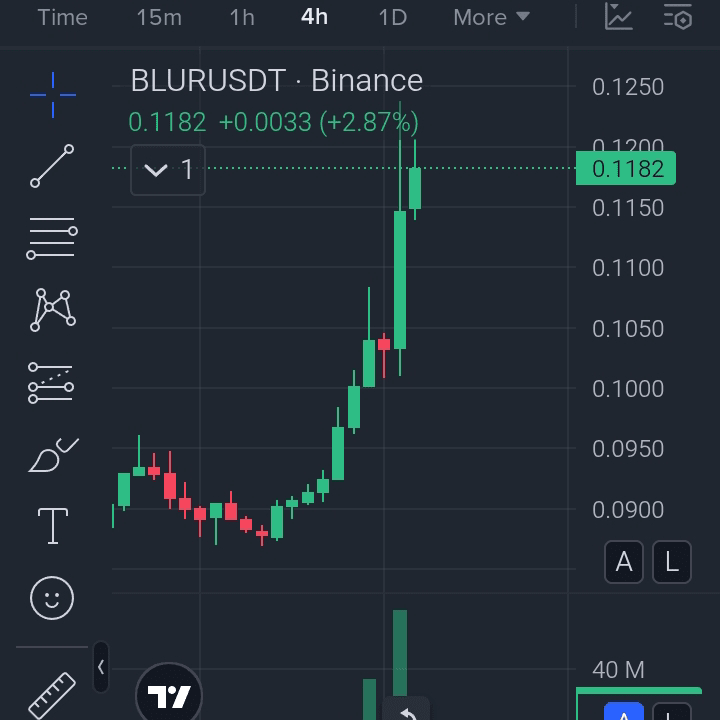Switch to the 15m timeframe
Screen dimensions: 720x720
159,17
